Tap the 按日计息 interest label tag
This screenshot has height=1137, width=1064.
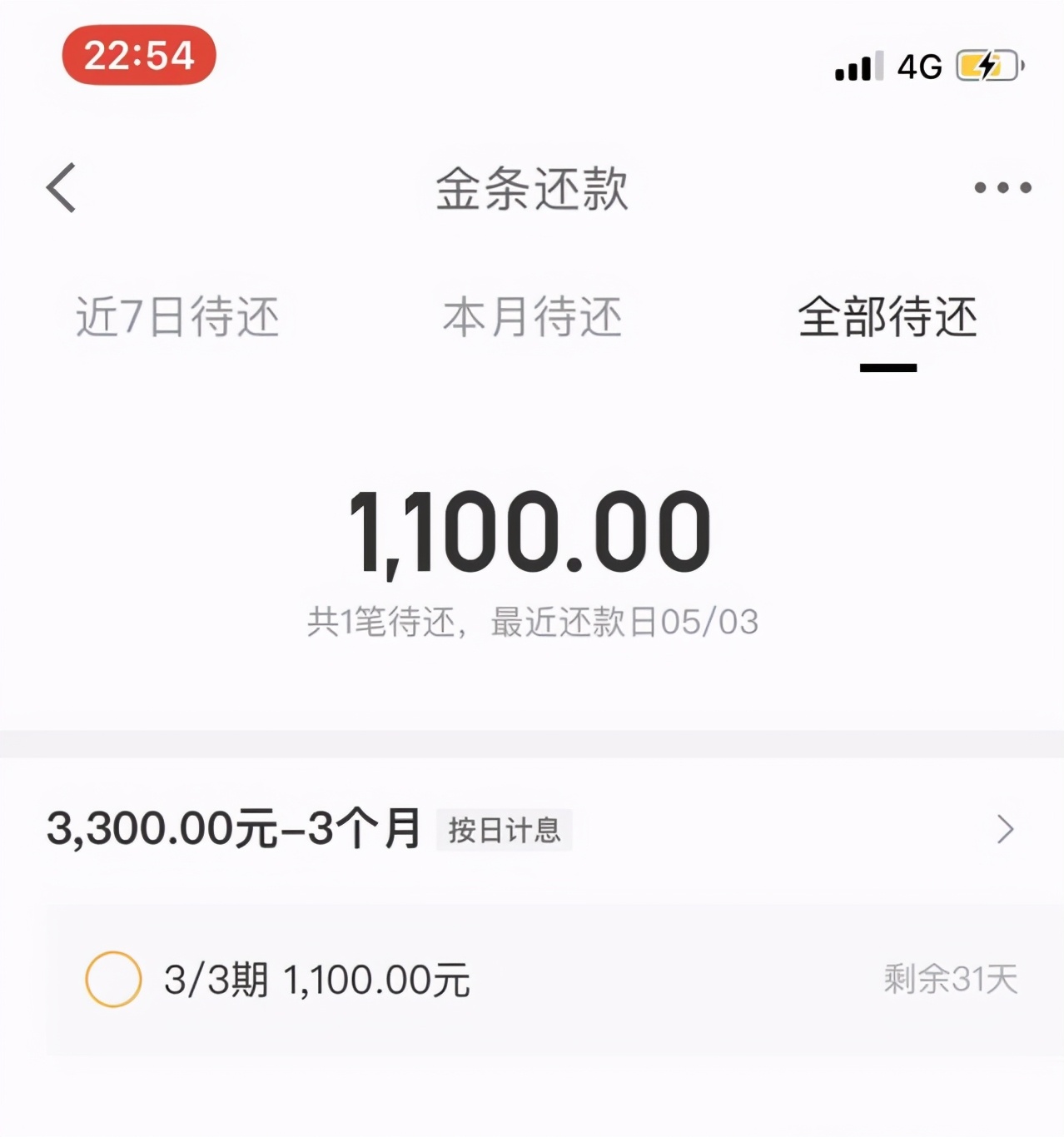[504, 829]
